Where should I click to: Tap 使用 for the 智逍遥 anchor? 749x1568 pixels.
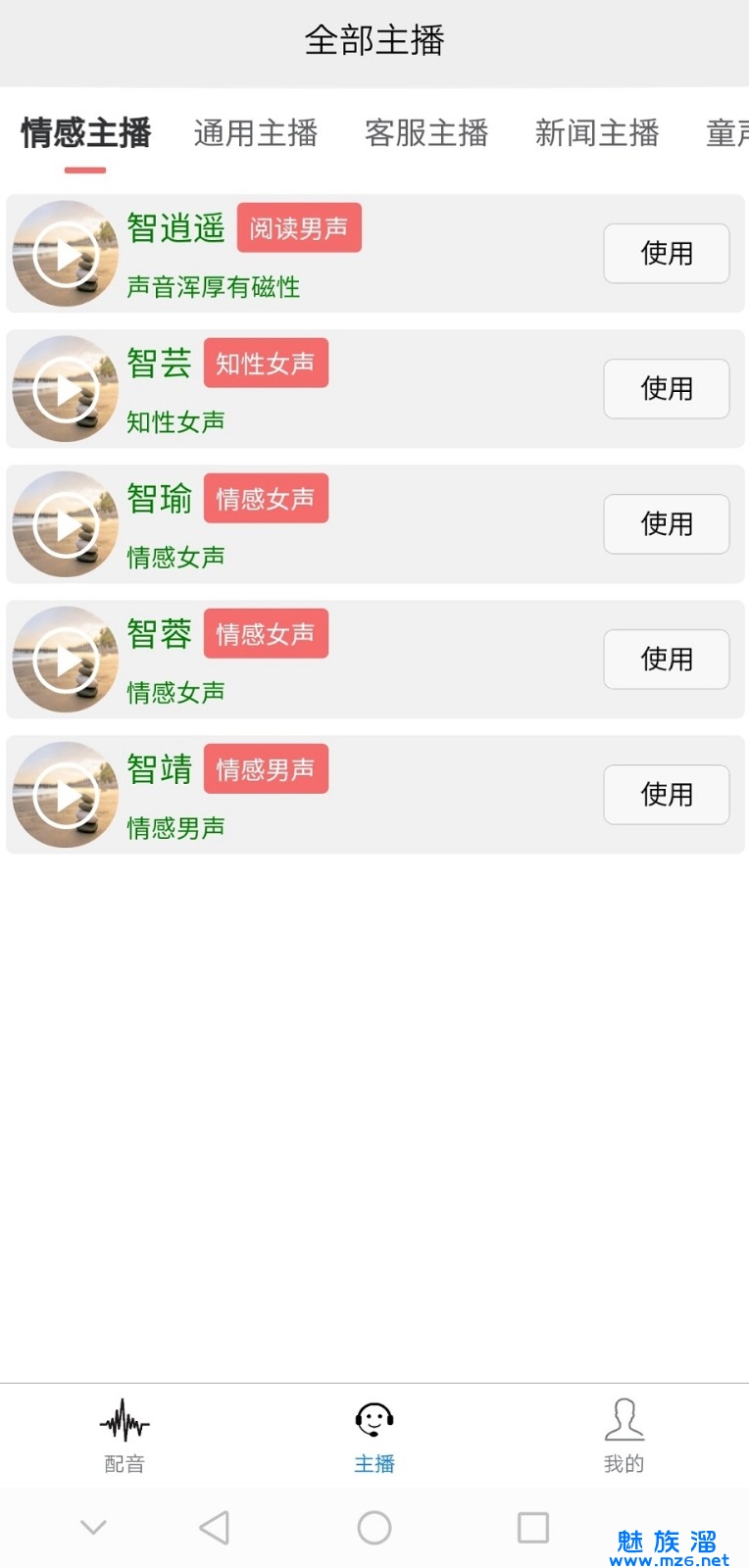(x=666, y=254)
